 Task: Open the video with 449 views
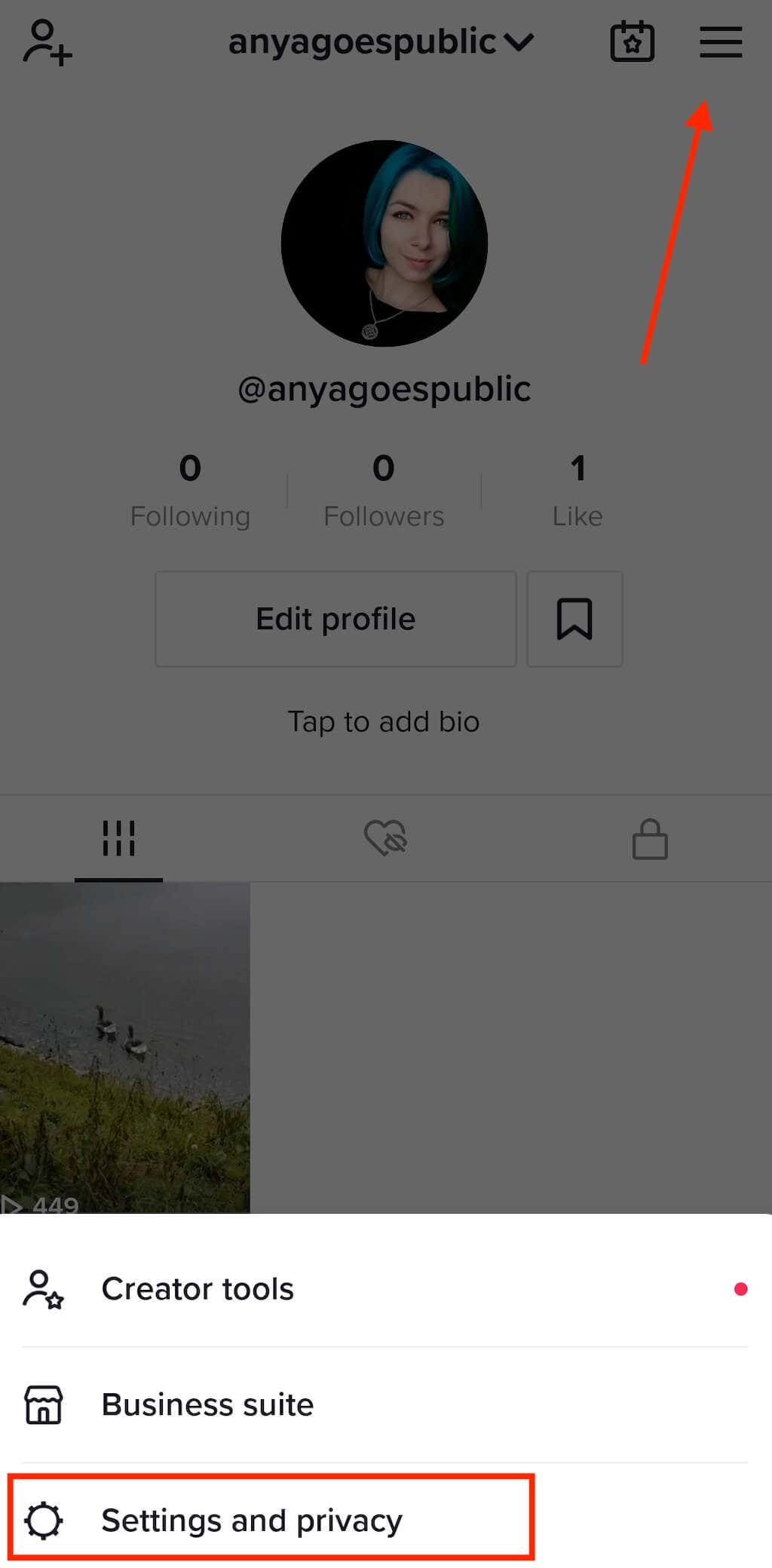coord(124,1048)
